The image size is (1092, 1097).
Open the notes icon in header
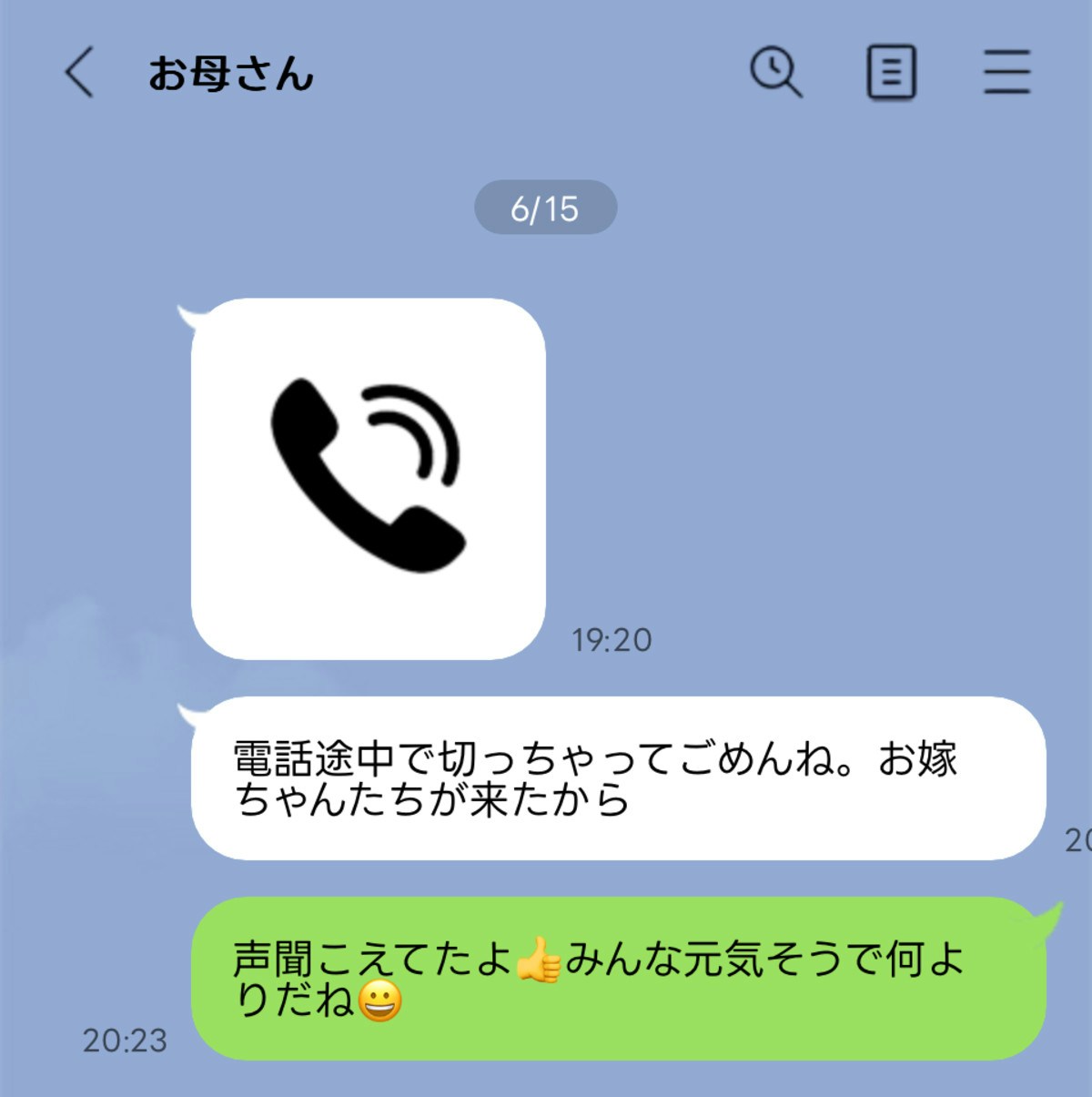(891, 72)
